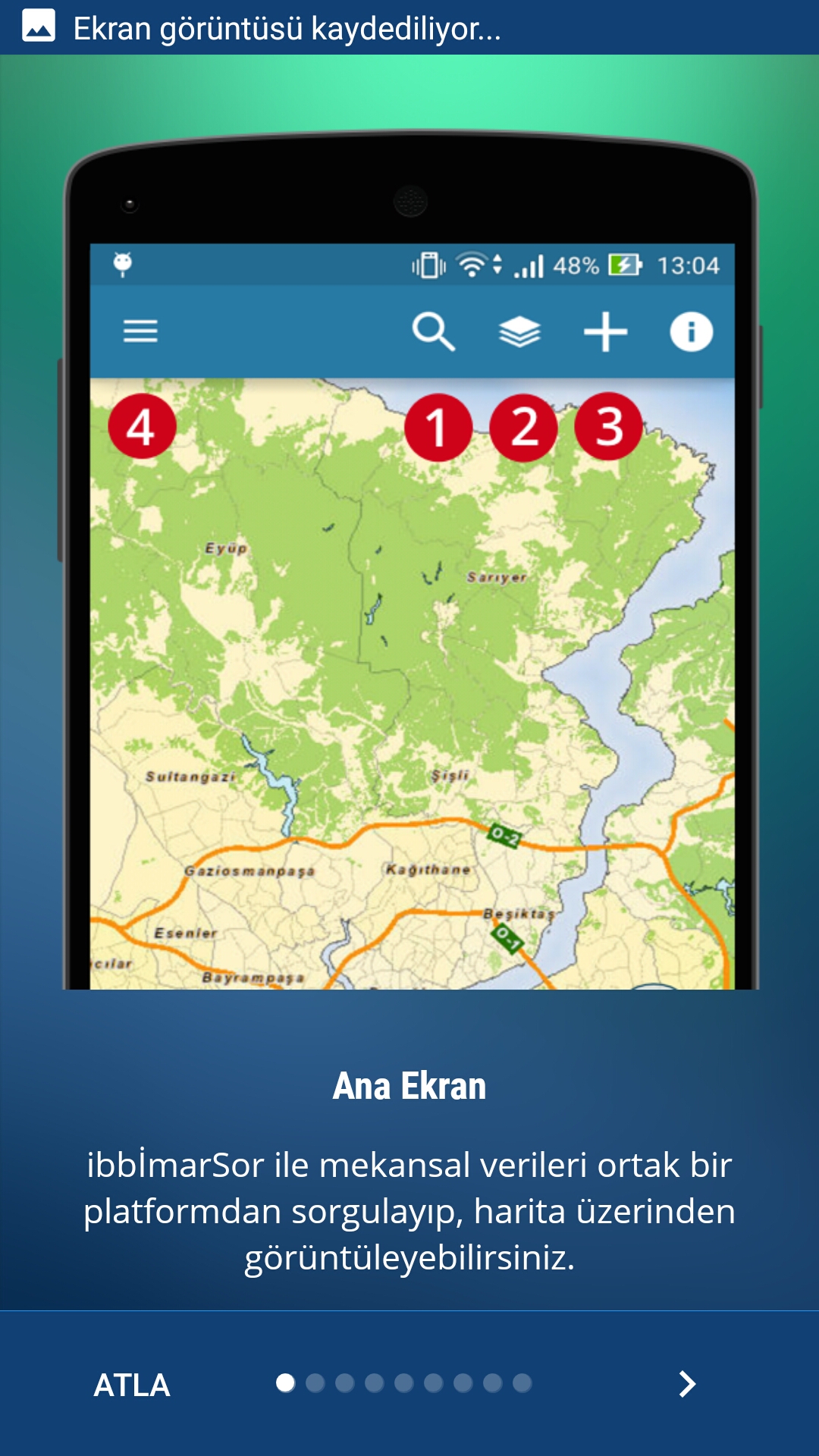This screenshot has width=819, height=1456.
Task: Go to the next onboarding page
Action: click(687, 1384)
